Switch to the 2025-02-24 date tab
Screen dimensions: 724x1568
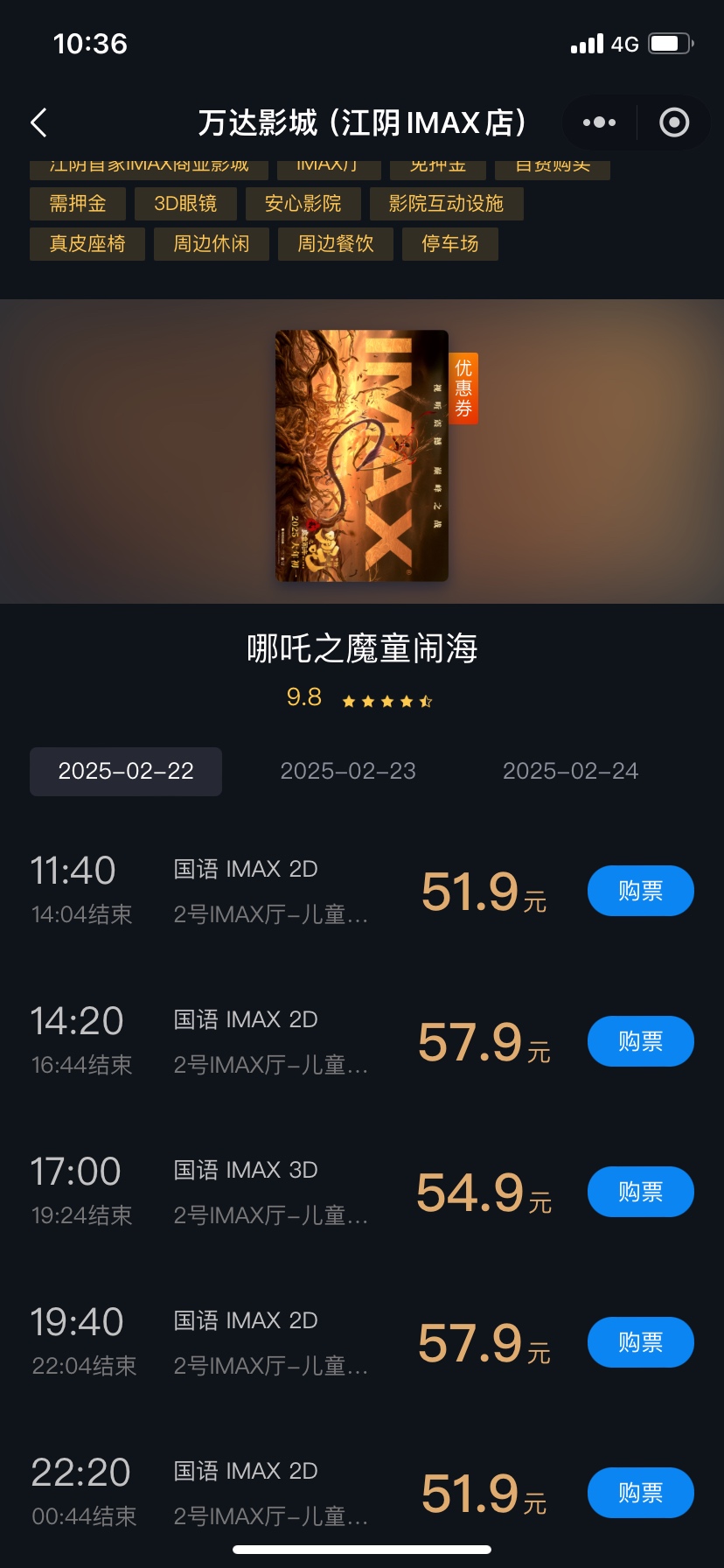[570, 771]
